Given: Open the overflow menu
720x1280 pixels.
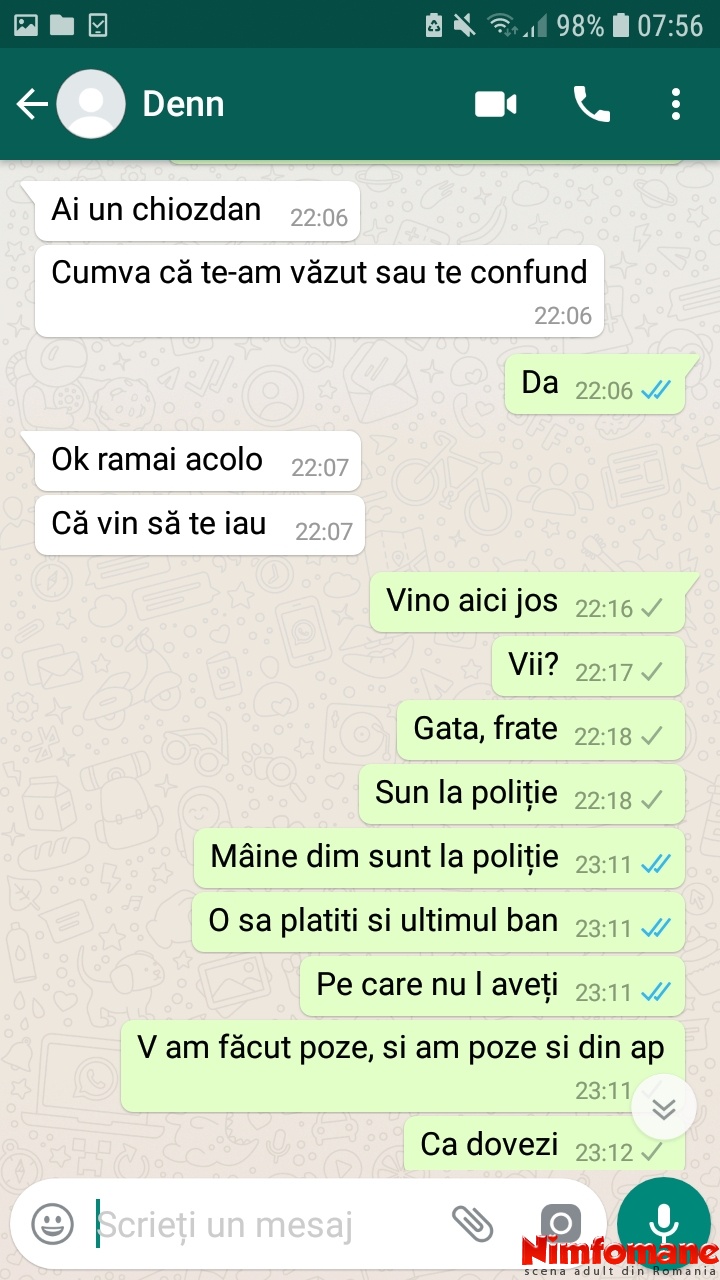Looking at the screenshot, I should 676,104.
